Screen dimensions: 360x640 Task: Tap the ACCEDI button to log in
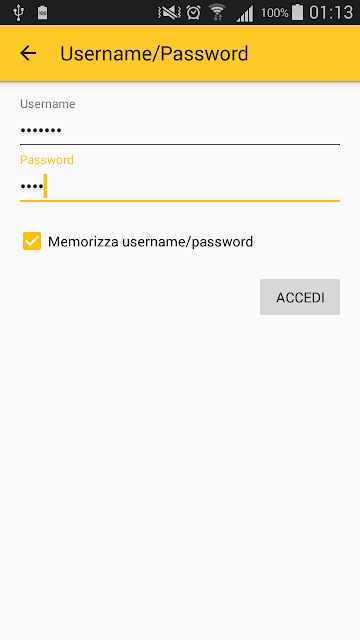(x=300, y=297)
